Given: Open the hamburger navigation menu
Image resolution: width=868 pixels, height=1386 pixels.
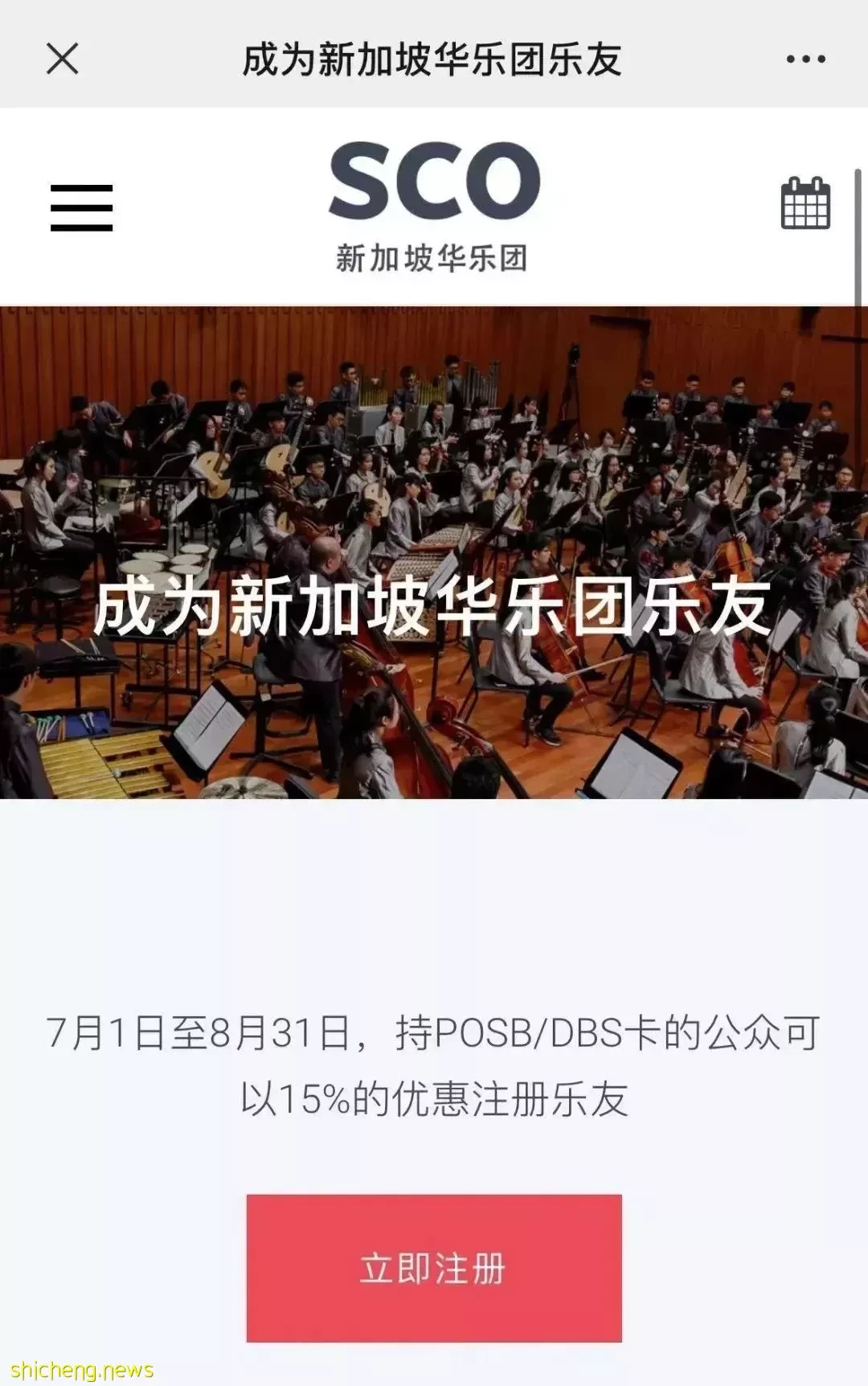Looking at the screenshot, I should coord(81,207).
